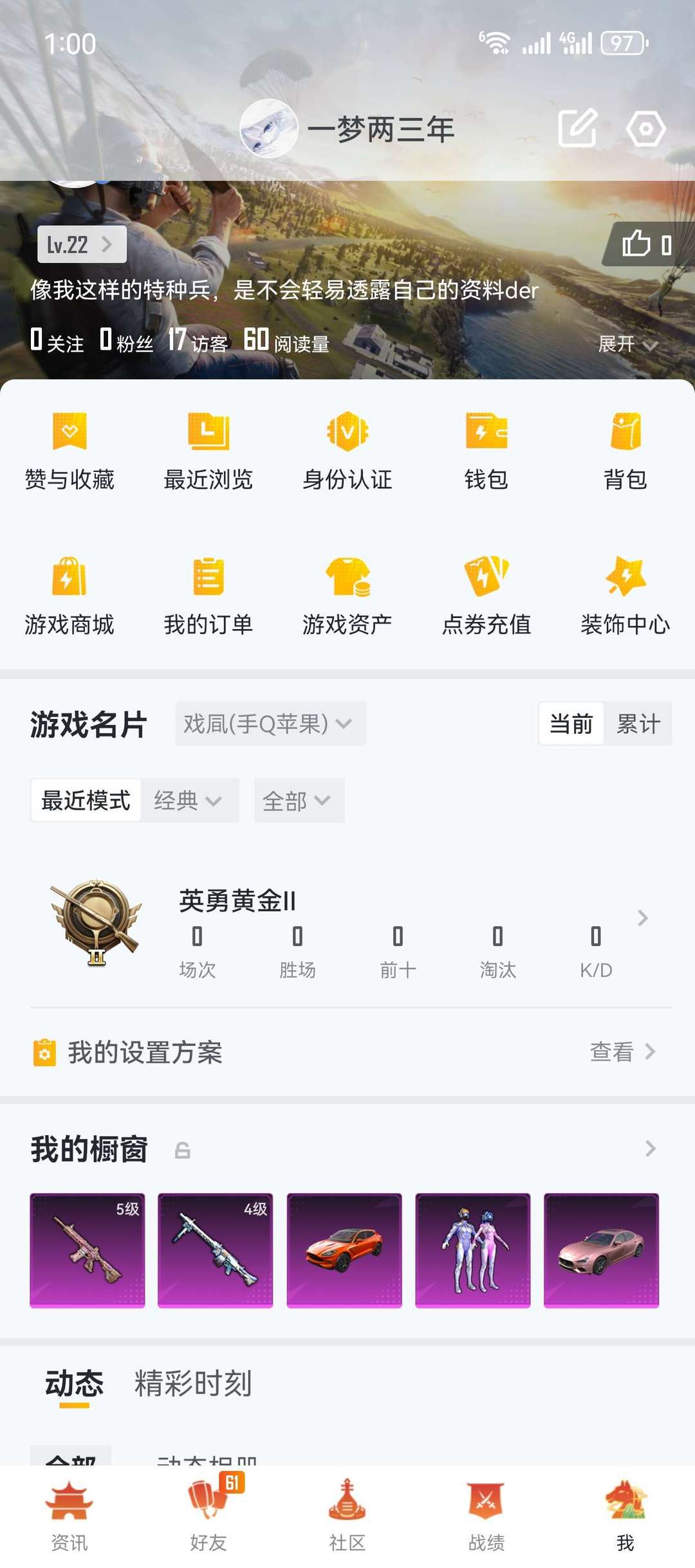695x1568 pixels.
Task: Open 装饰中心
Action: point(625,596)
